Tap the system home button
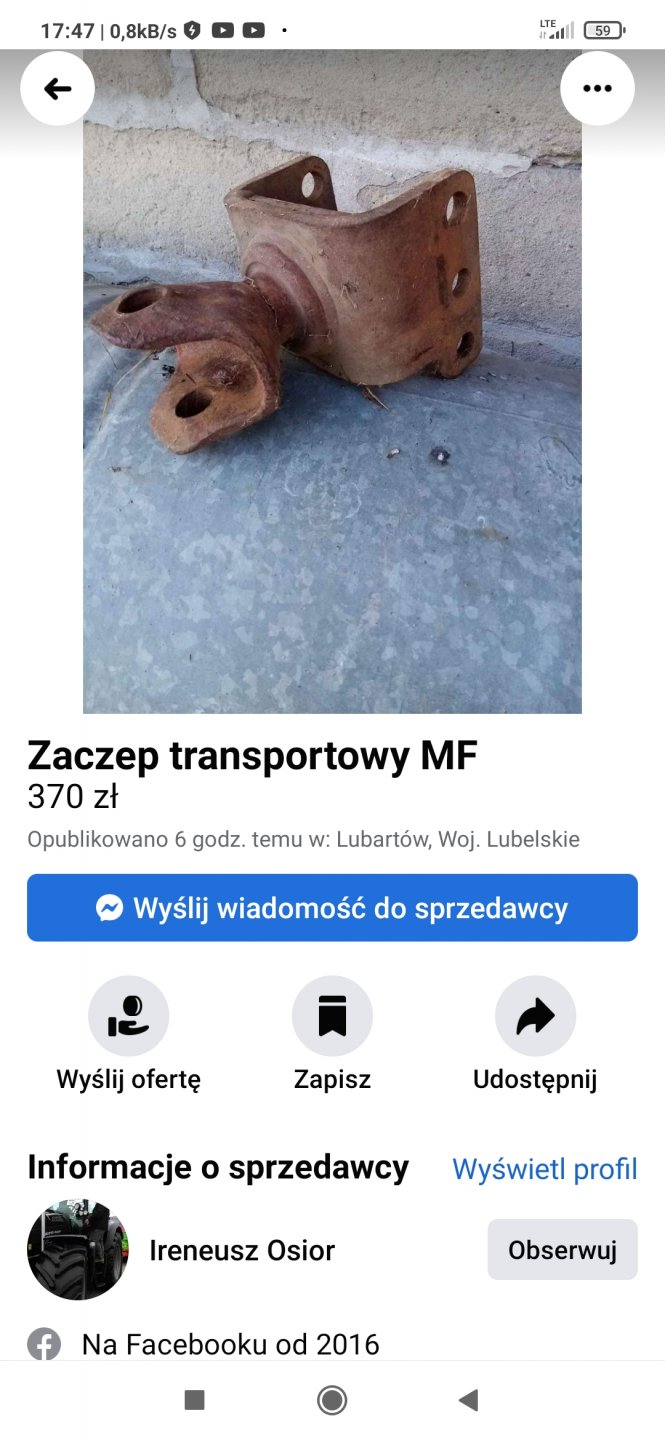Screen dimensions: 665x1440 [332, 1401]
